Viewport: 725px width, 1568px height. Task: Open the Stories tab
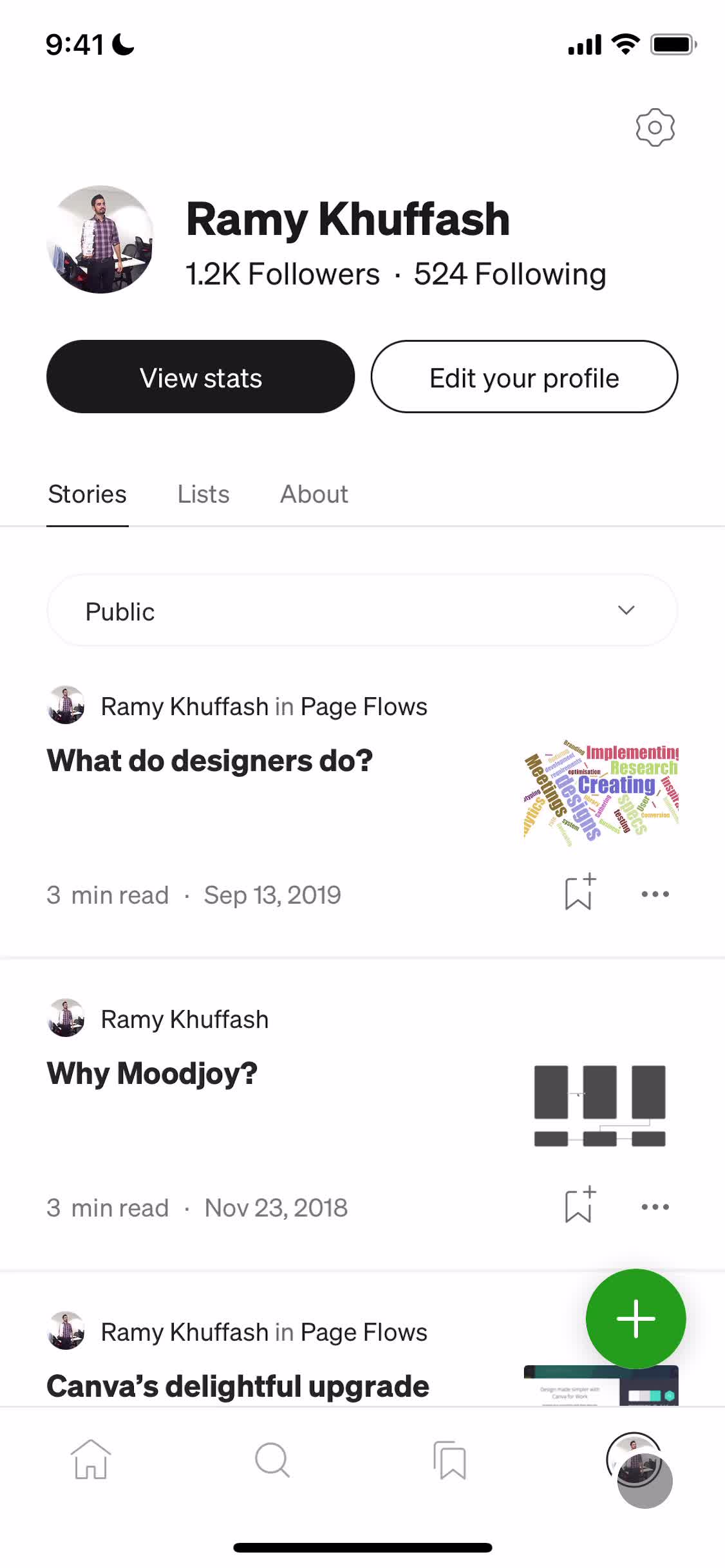point(87,494)
